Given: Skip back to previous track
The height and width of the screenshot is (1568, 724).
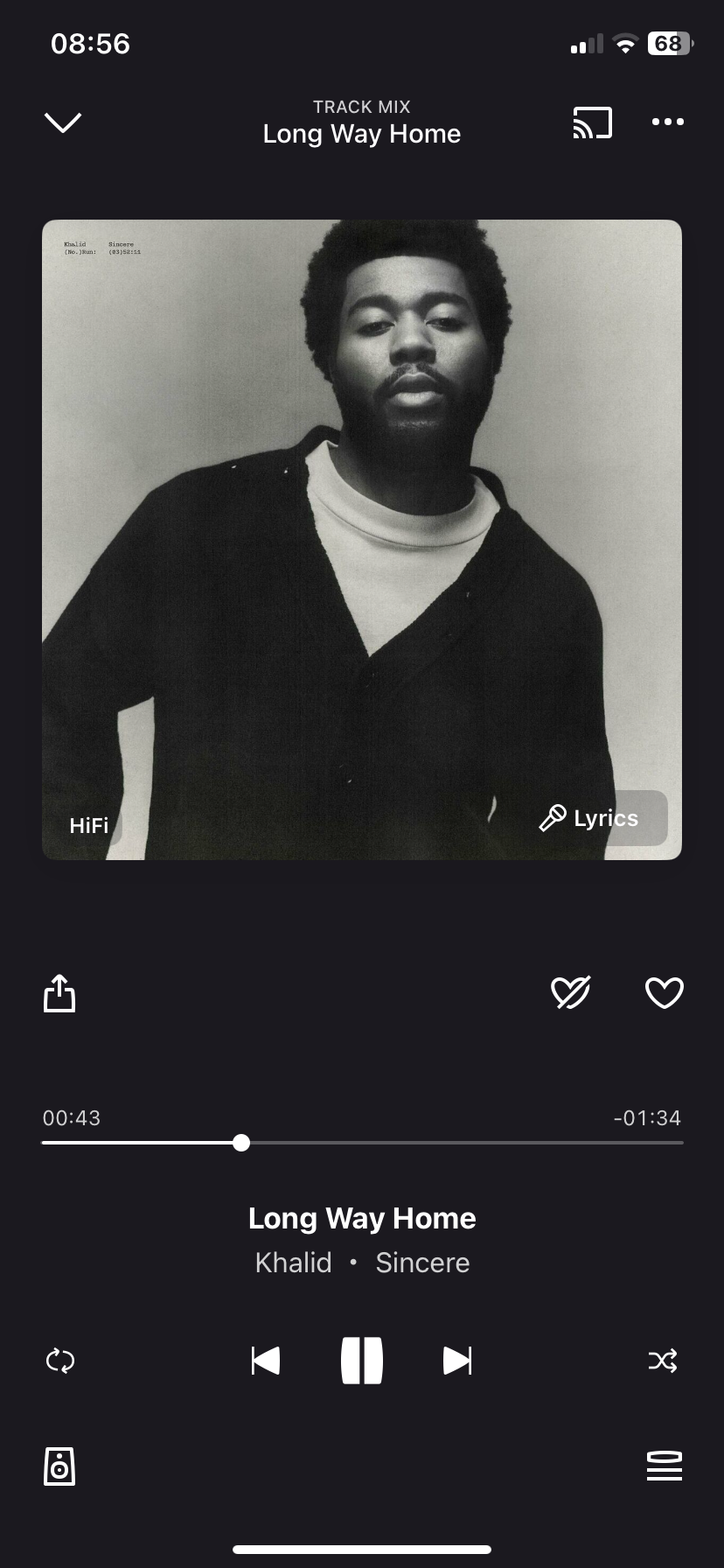Looking at the screenshot, I should pyautogui.click(x=265, y=1361).
